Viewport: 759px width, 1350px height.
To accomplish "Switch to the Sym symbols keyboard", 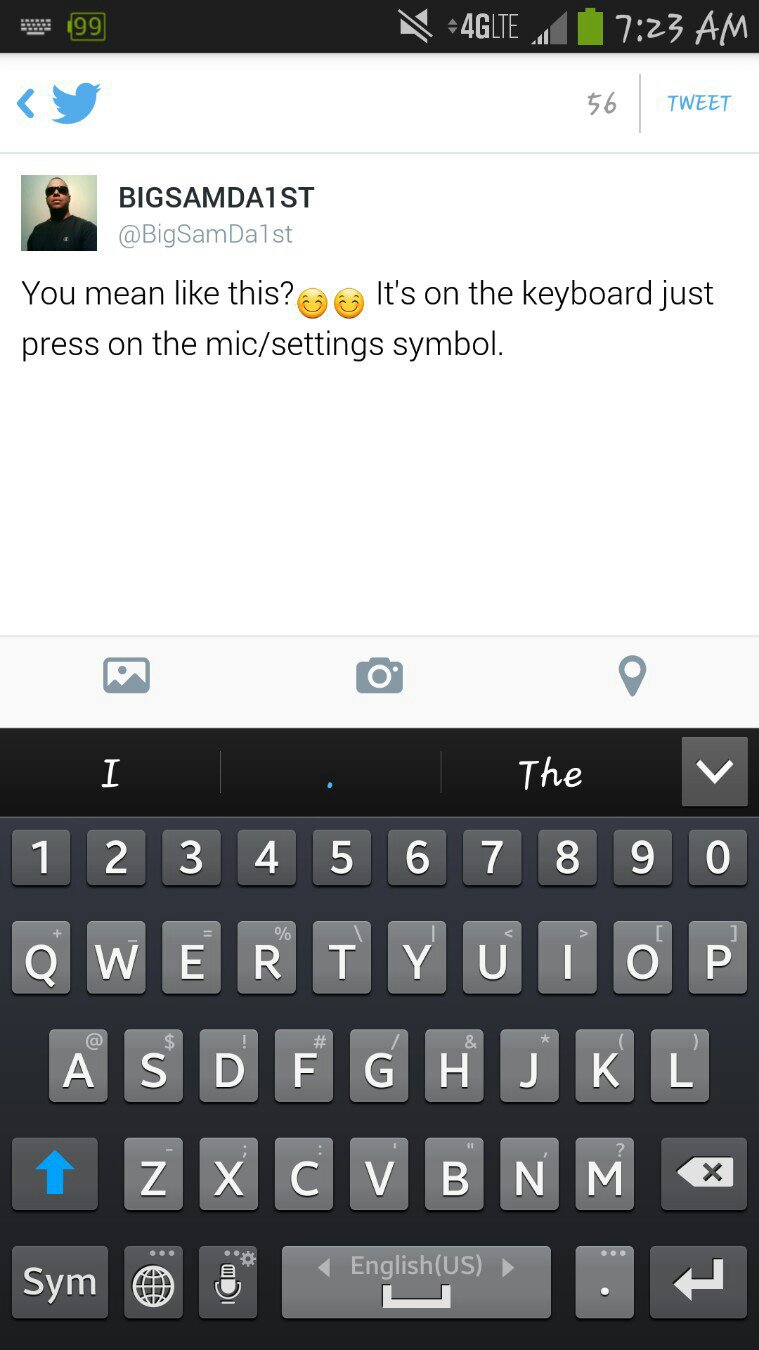I will (x=59, y=1282).
